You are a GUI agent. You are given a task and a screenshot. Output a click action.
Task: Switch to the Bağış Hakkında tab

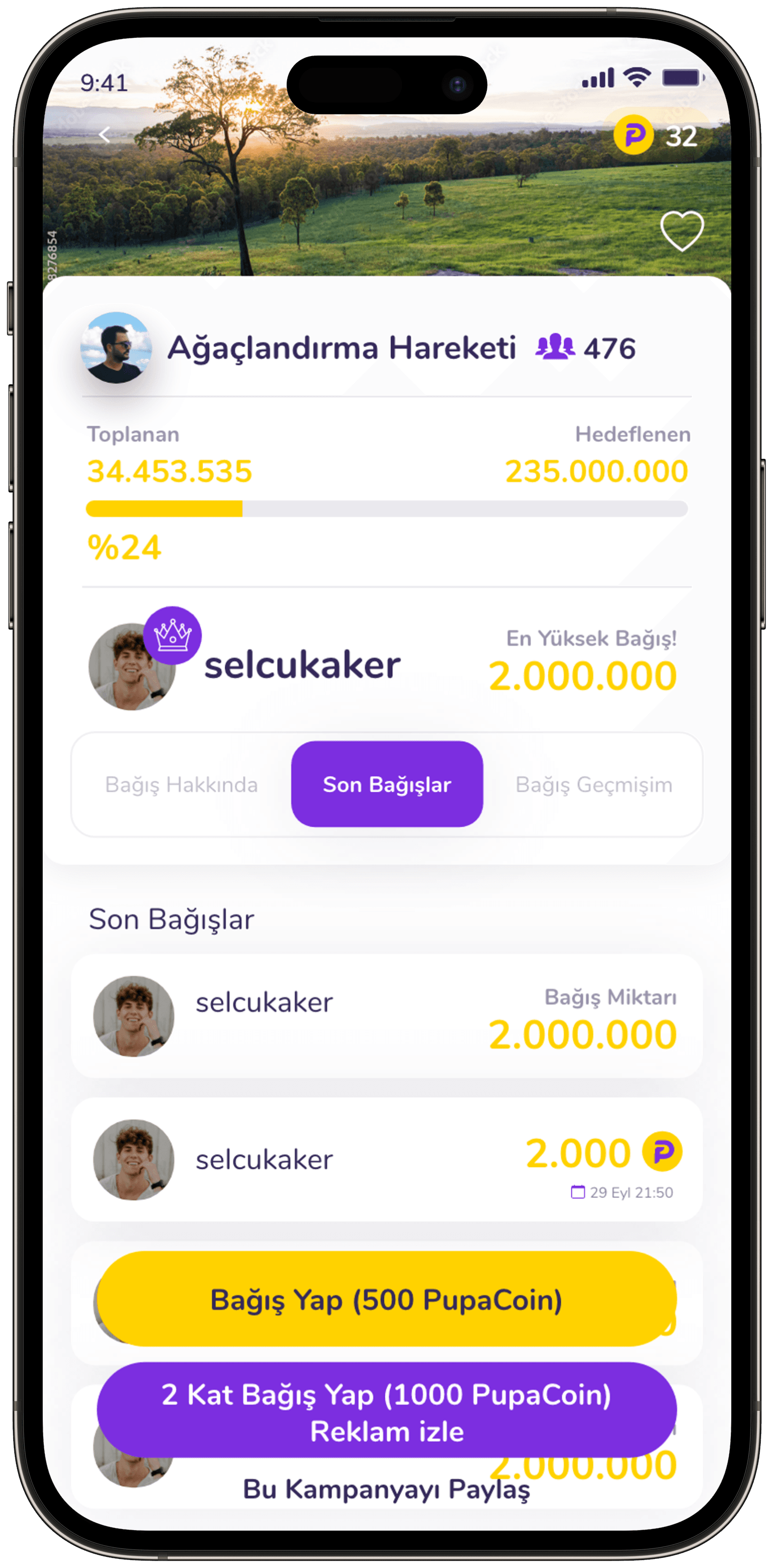[181, 785]
